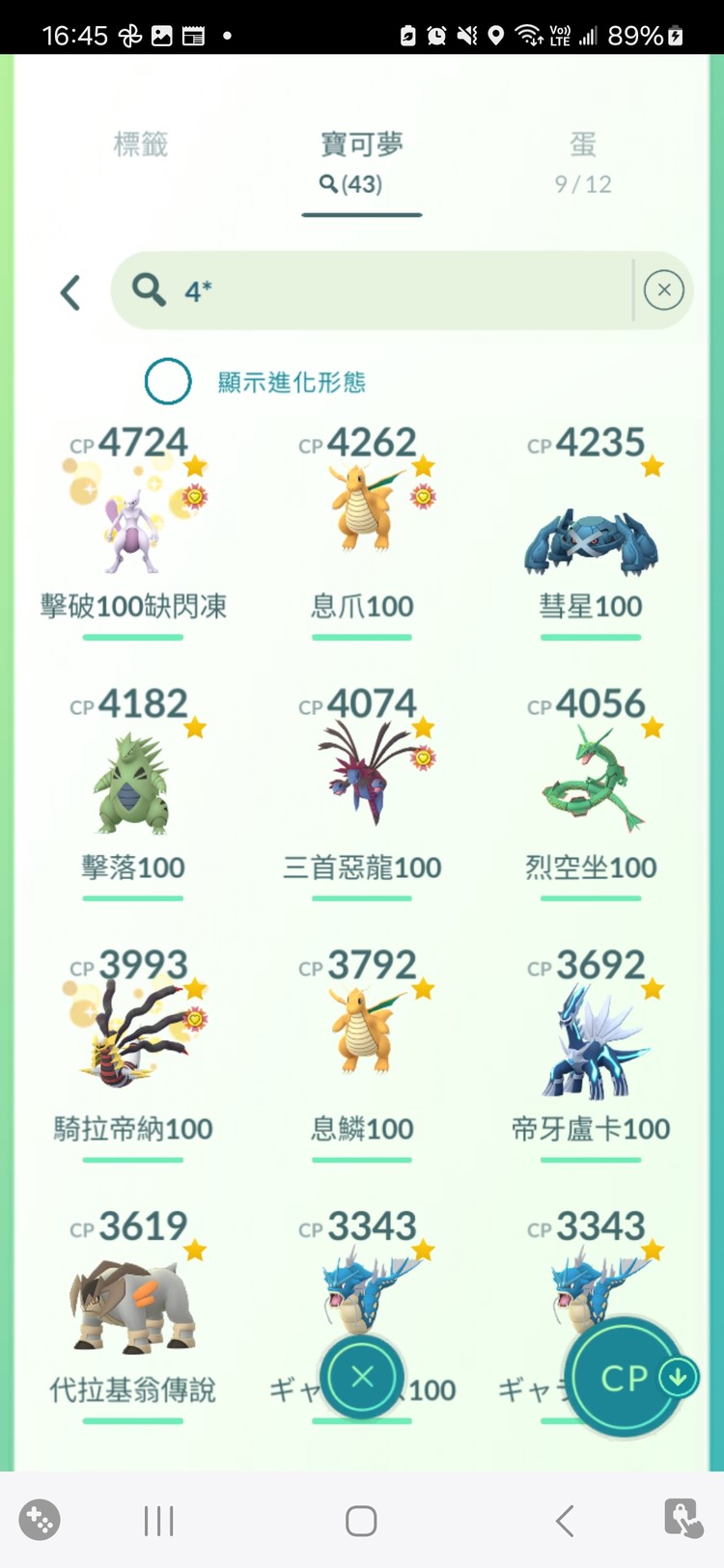724x1568 pixels.
Task: Close the Pokémon list with X button
Action: (362, 1377)
